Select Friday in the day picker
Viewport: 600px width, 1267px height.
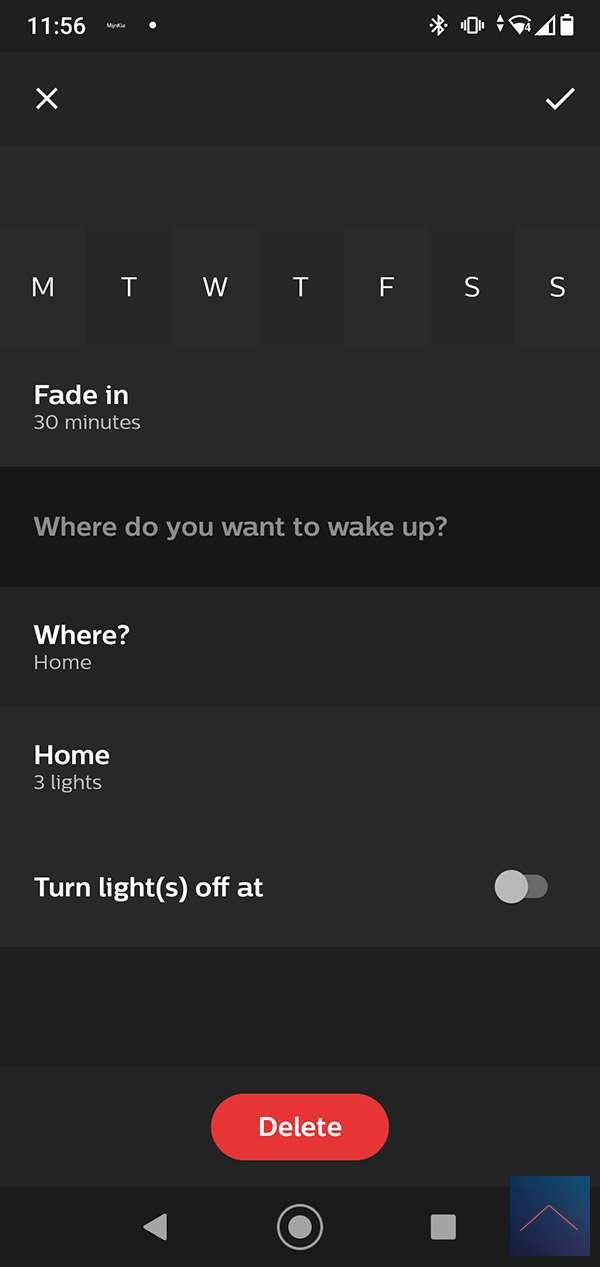386,288
